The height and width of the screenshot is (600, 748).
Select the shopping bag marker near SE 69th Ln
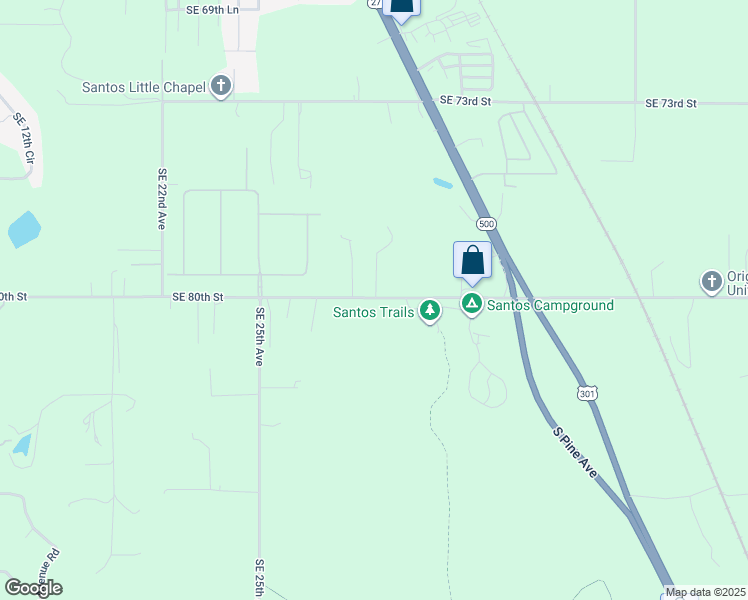401,6
